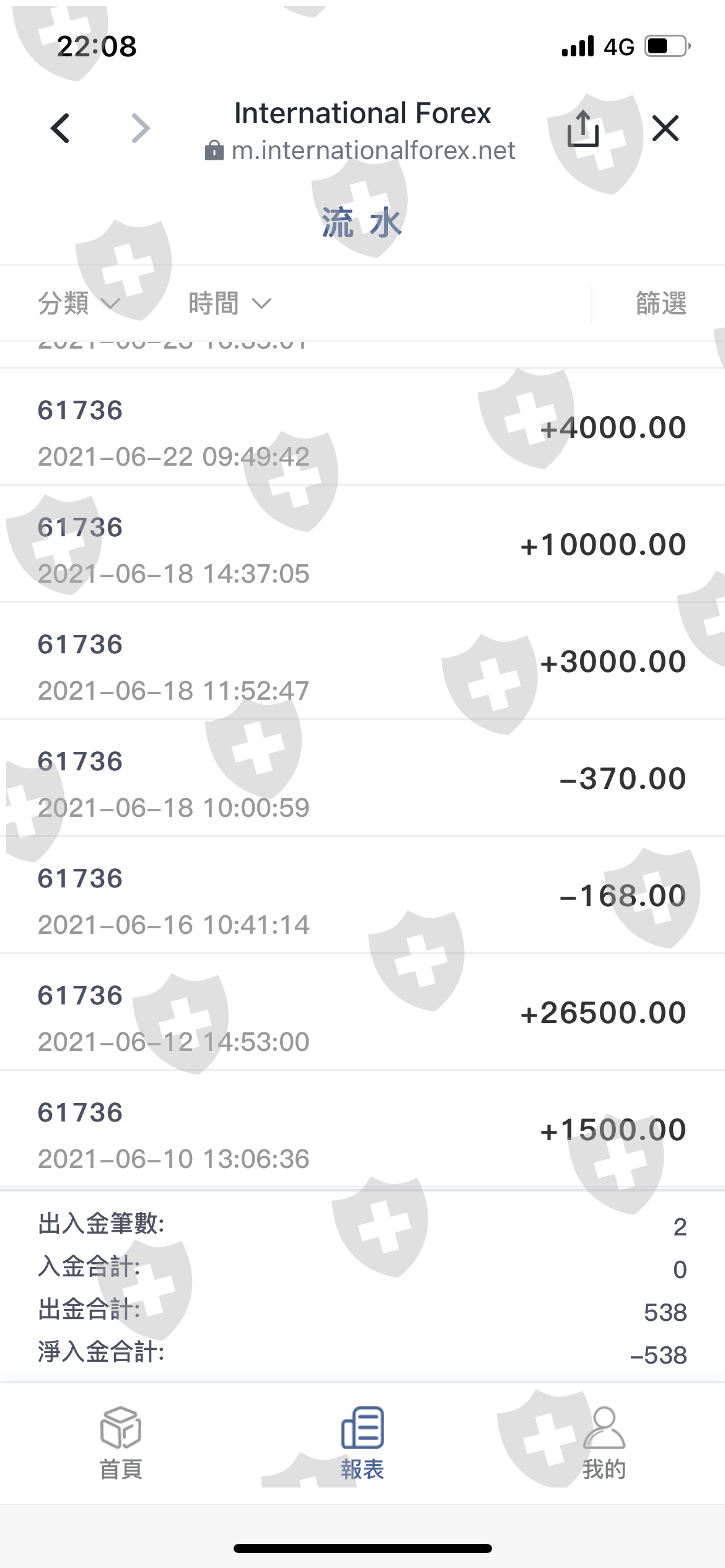This screenshot has height=1568, width=725.
Task: Open the 我的 profile tab
Action: [x=604, y=1443]
